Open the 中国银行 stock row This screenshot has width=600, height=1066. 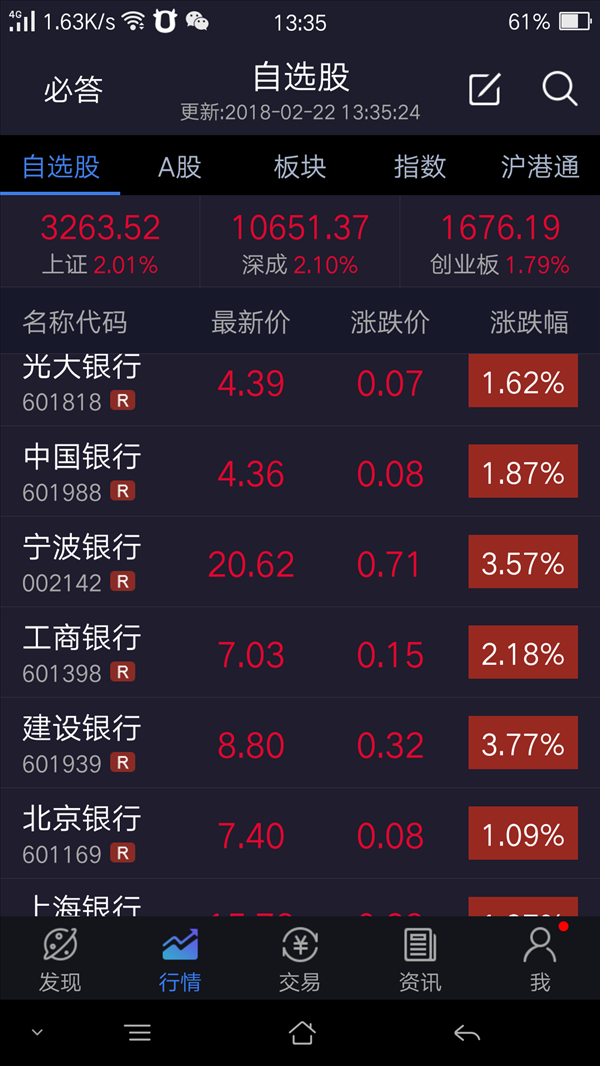click(x=300, y=472)
